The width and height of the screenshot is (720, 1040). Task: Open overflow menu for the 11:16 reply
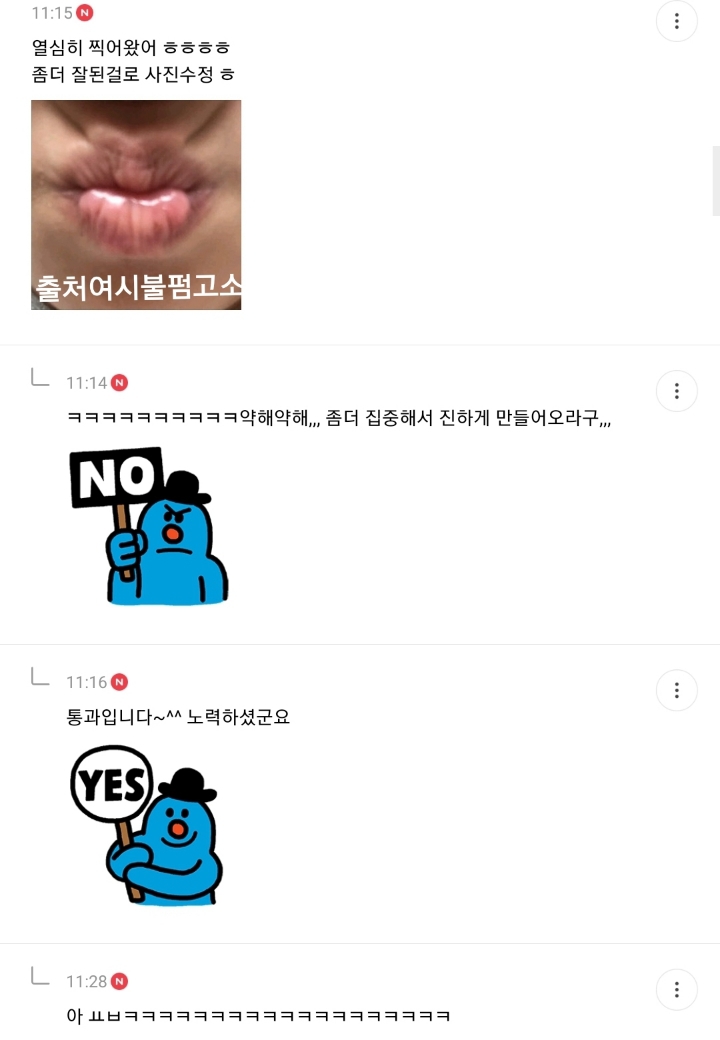coord(676,690)
